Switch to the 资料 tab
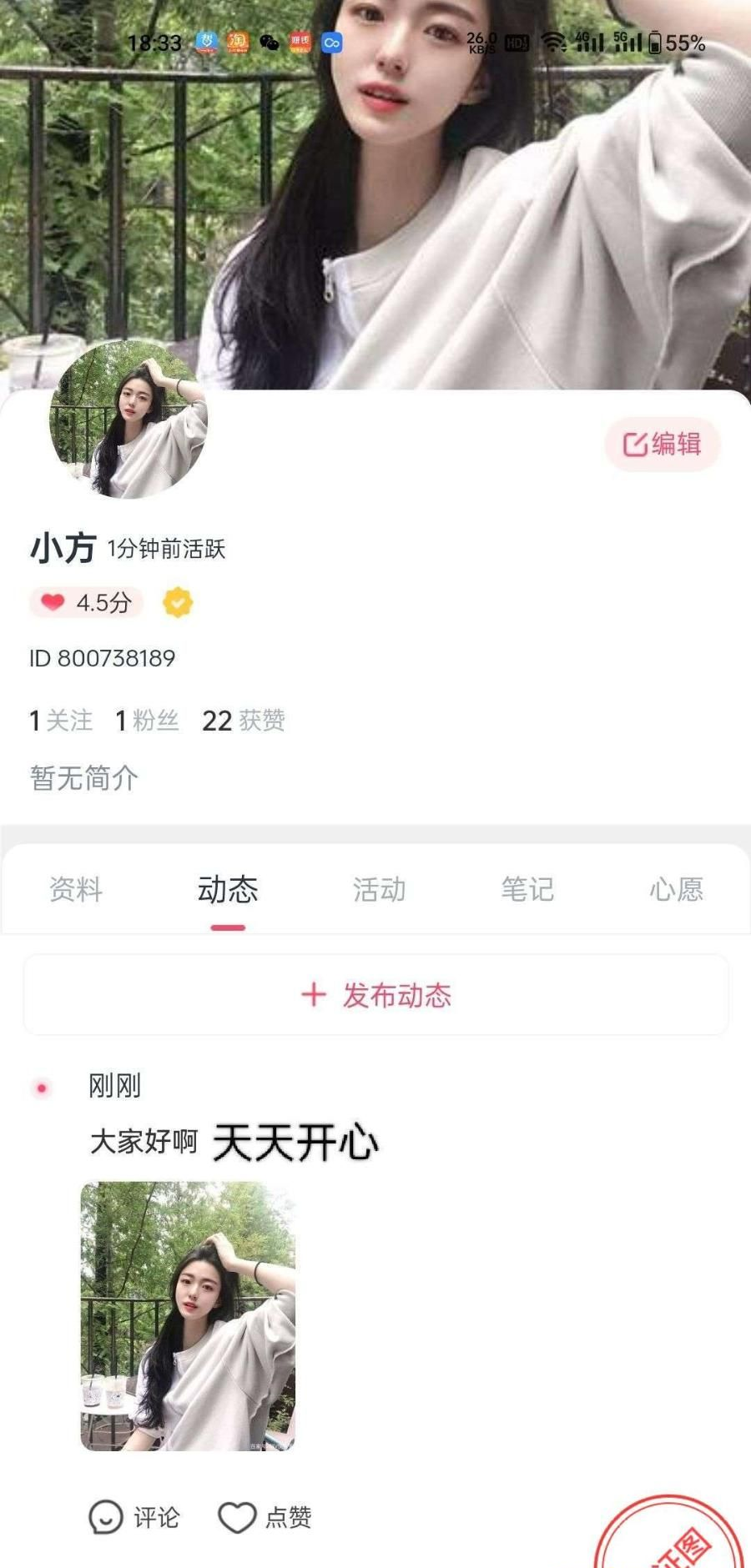This screenshot has height=1568, width=751. tap(76, 889)
